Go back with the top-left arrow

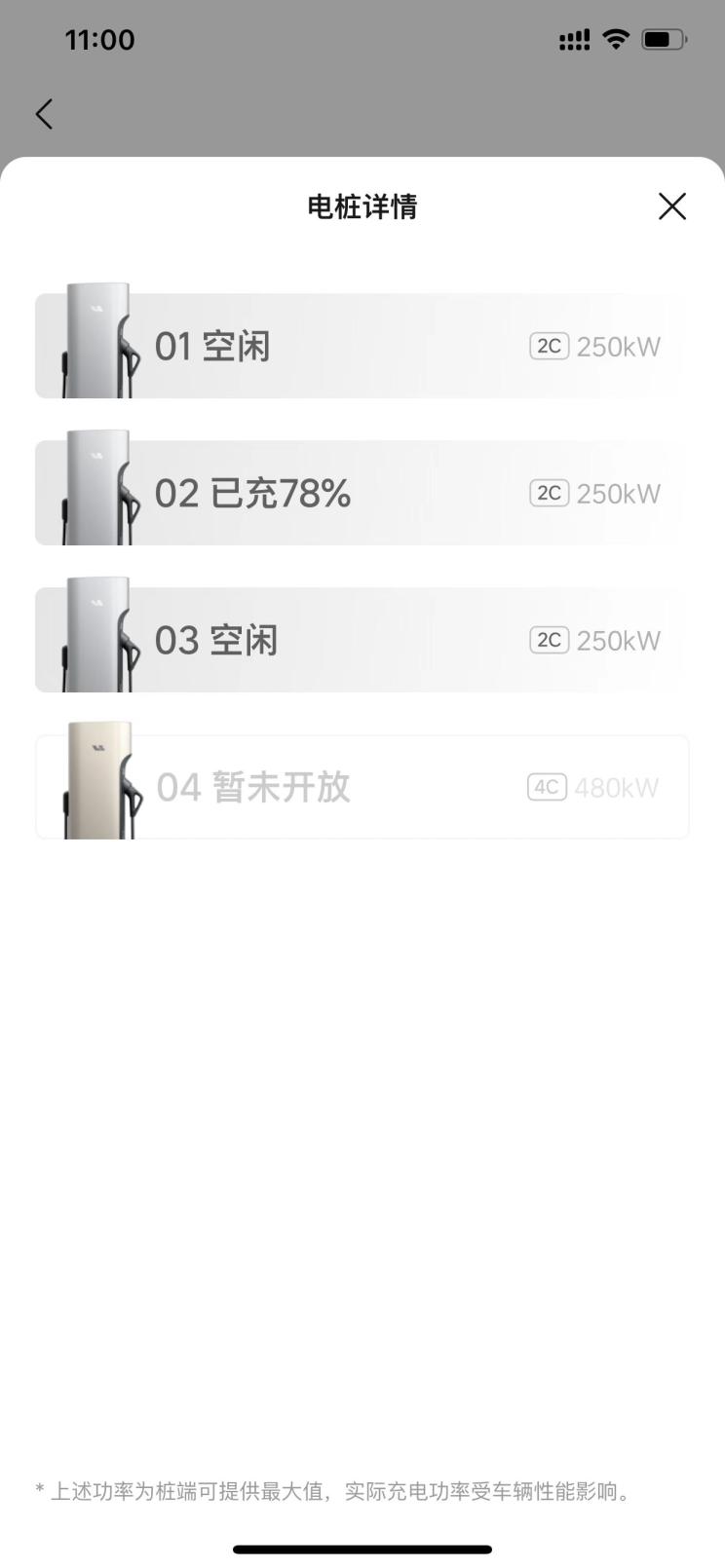44,114
